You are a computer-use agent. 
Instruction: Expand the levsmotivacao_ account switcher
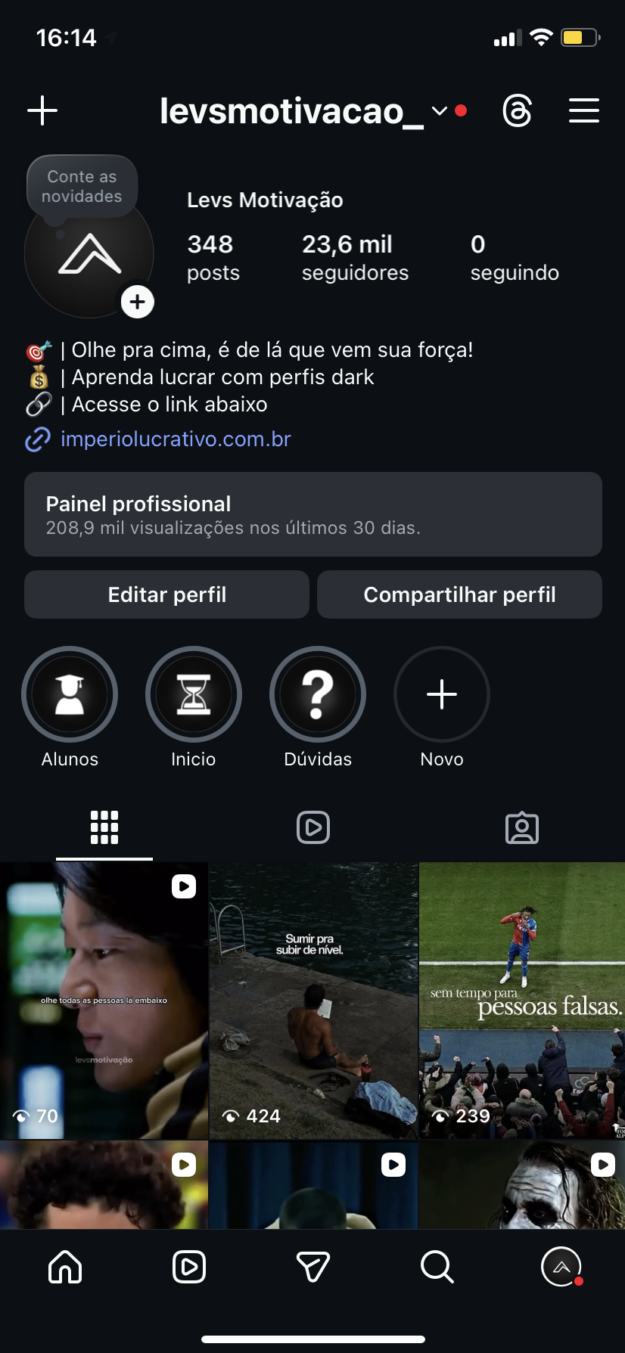pyautogui.click(x=440, y=111)
